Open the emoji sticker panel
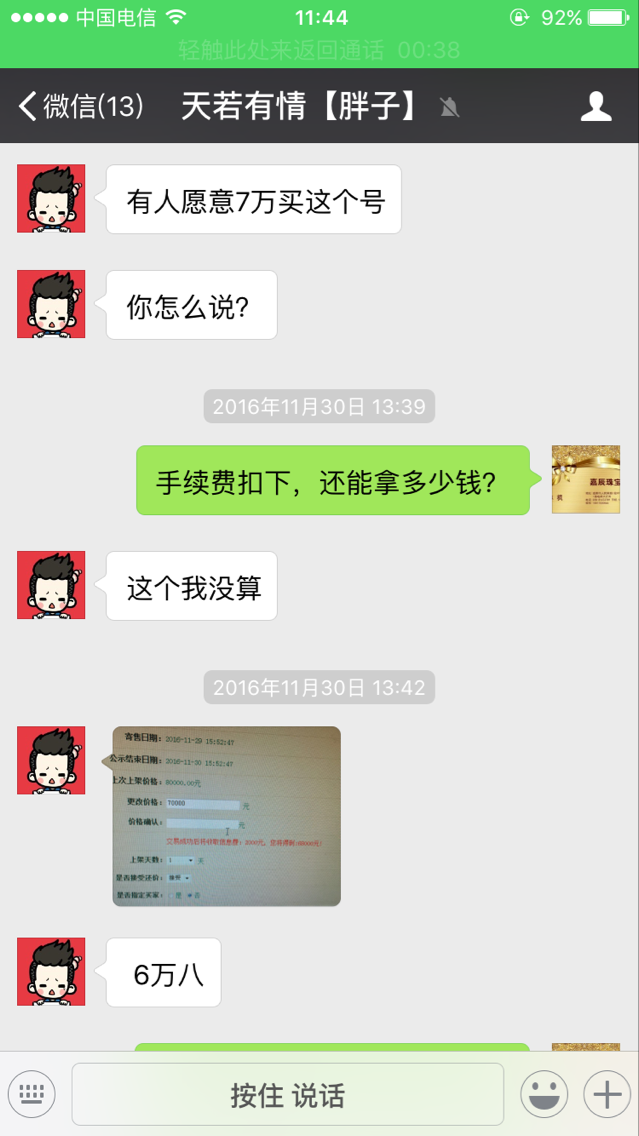639x1136 pixels. coord(544,1094)
